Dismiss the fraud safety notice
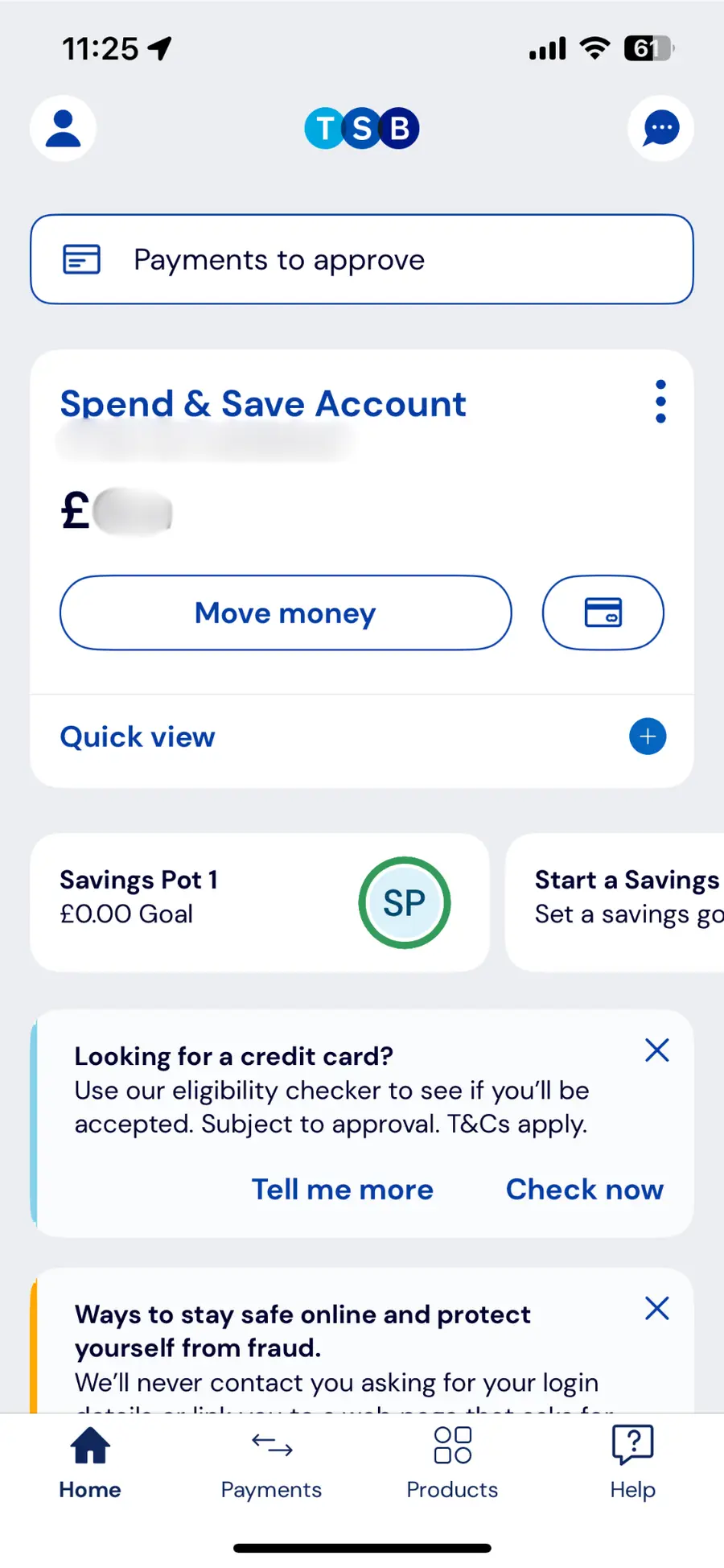This screenshot has height=1568, width=724. pyautogui.click(x=656, y=1308)
